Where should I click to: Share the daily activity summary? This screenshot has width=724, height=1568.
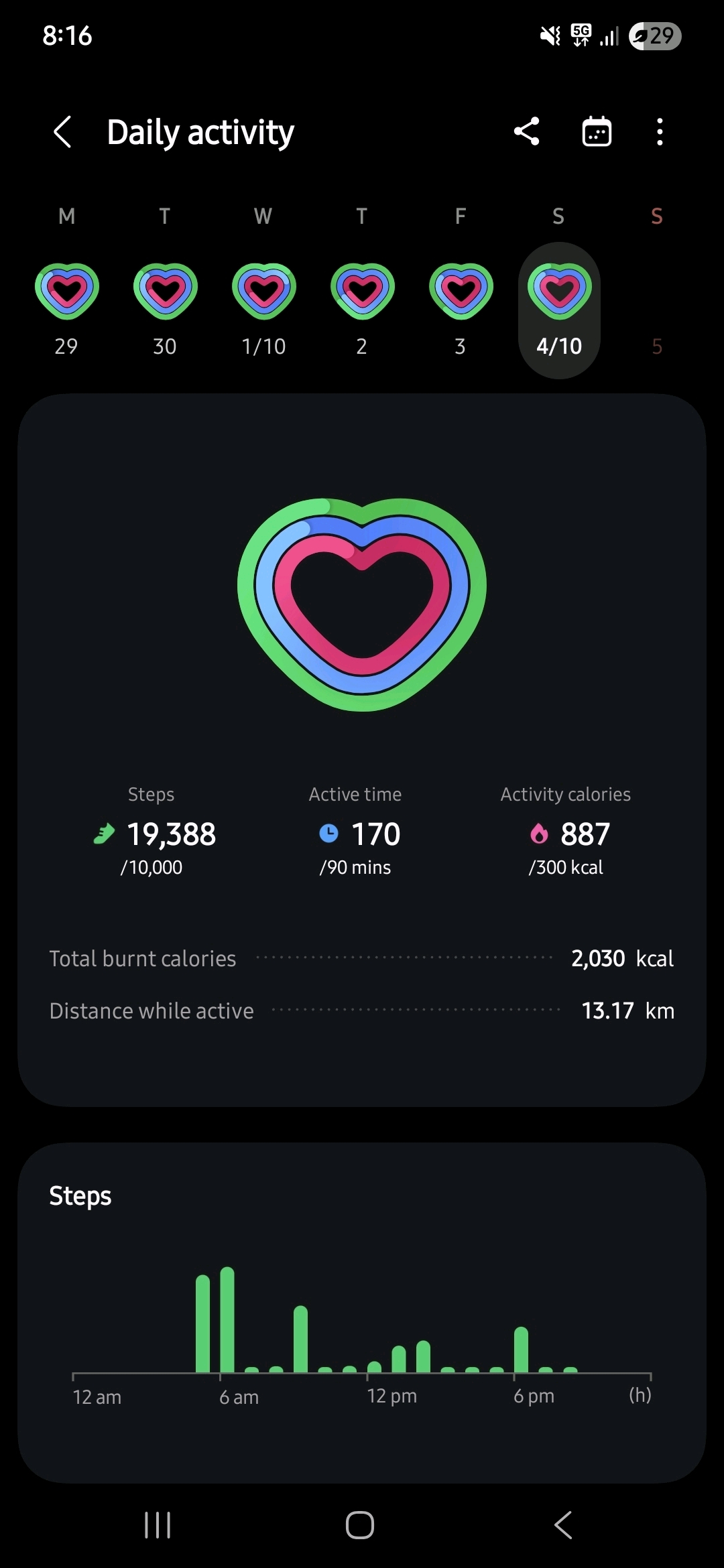pos(527,131)
